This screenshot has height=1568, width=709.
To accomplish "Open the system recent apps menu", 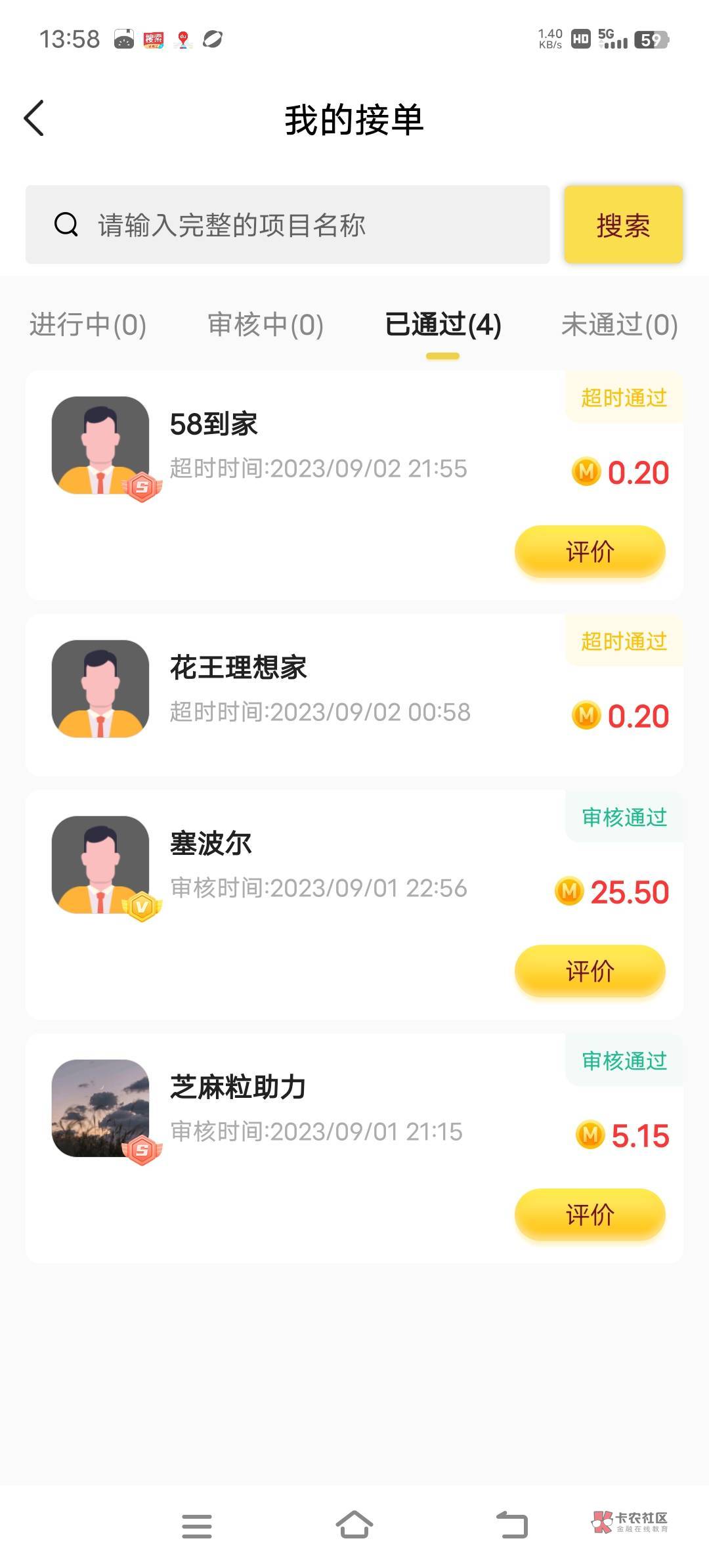I will pyautogui.click(x=196, y=1525).
